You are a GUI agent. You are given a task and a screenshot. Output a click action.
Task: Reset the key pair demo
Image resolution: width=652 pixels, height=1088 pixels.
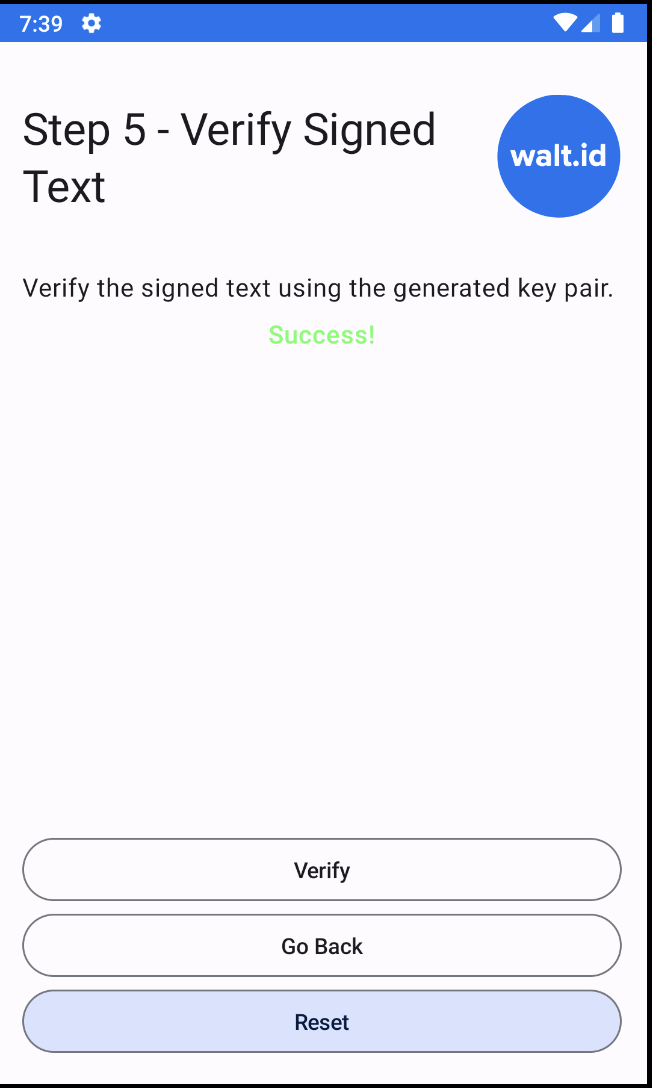coord(322,1022)
